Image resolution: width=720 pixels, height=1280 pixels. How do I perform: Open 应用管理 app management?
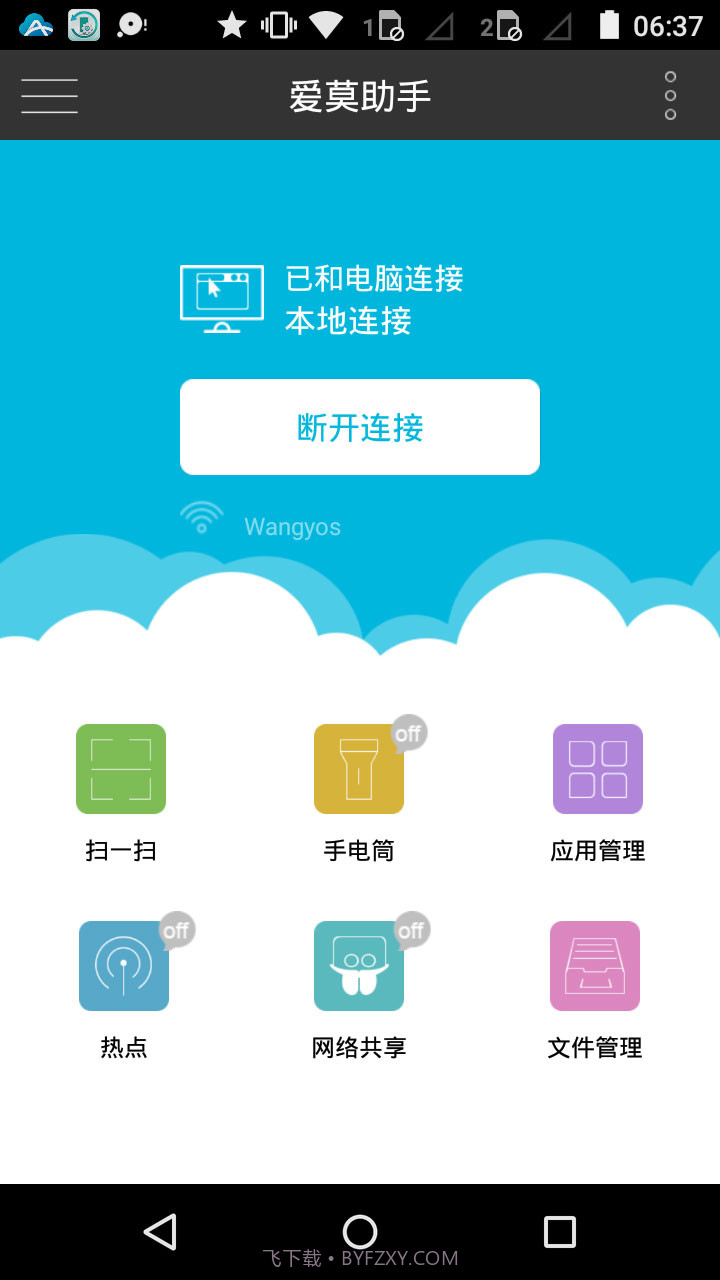pos(597,768)
